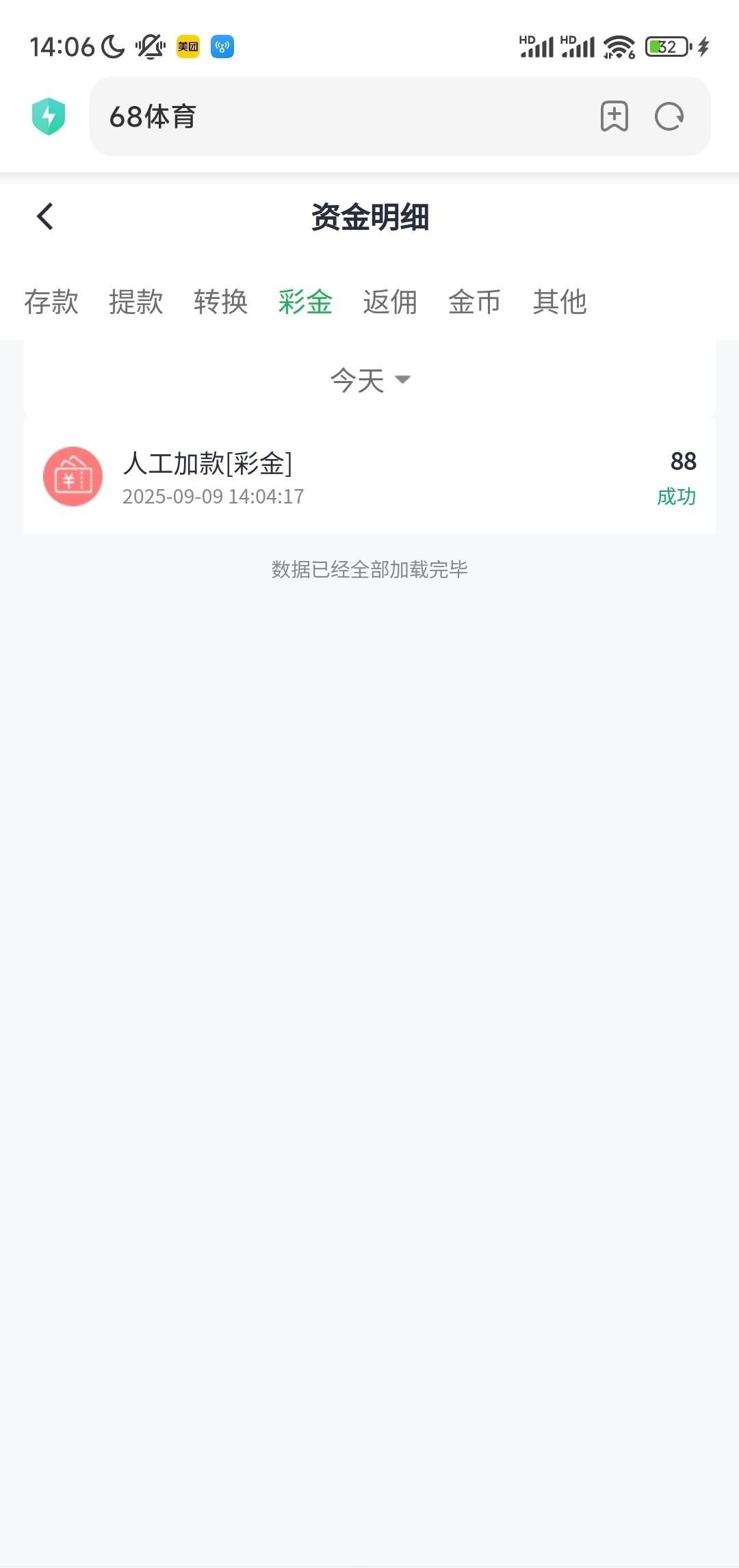Open the 金币 tab
The height and width of the screenshot is (1568, 739).
pos(475,302)
